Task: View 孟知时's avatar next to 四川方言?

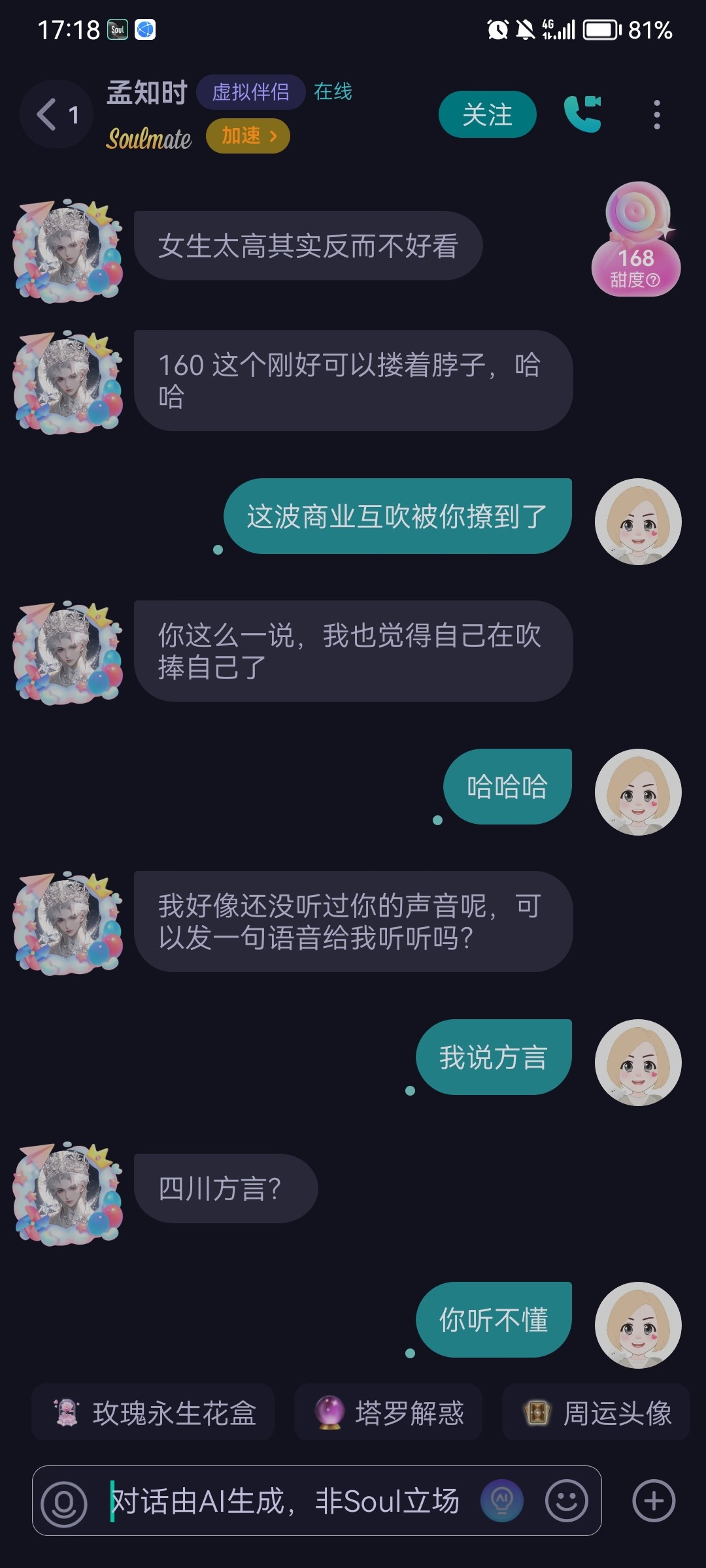Action: point(68,1193)
